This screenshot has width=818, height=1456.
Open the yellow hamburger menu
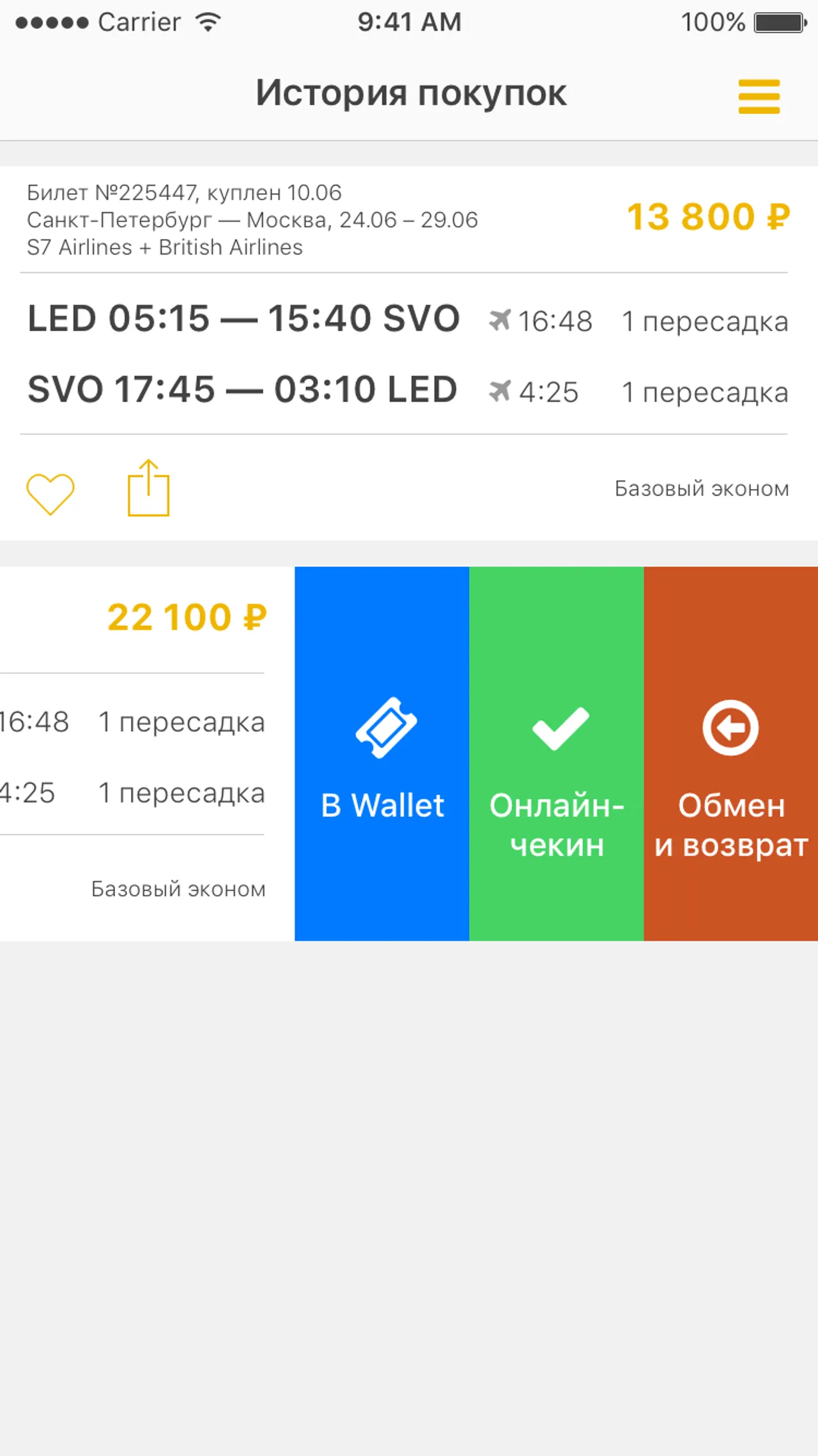[x=759, y=97]
